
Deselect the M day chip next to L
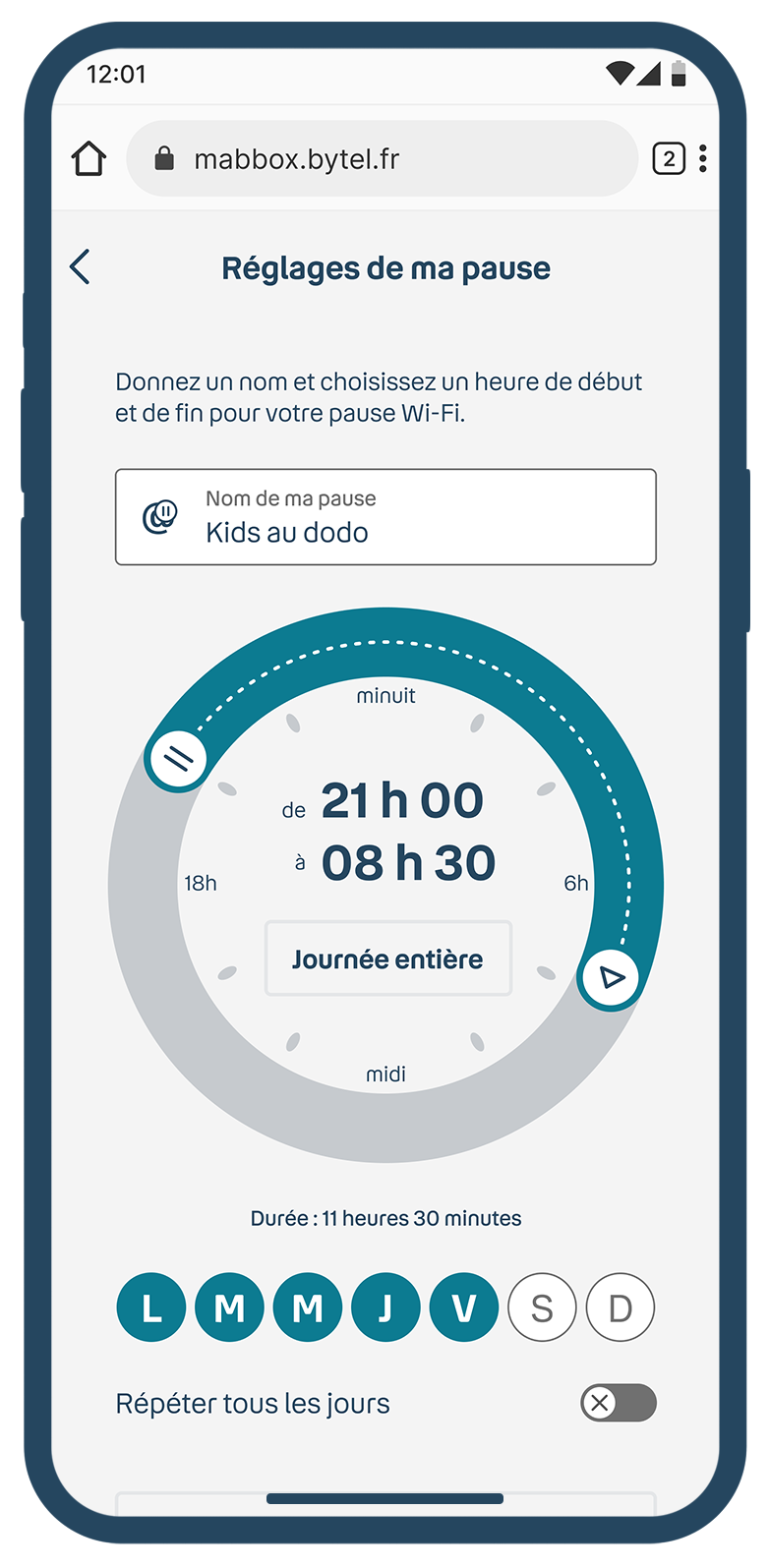coord(229,1307)
